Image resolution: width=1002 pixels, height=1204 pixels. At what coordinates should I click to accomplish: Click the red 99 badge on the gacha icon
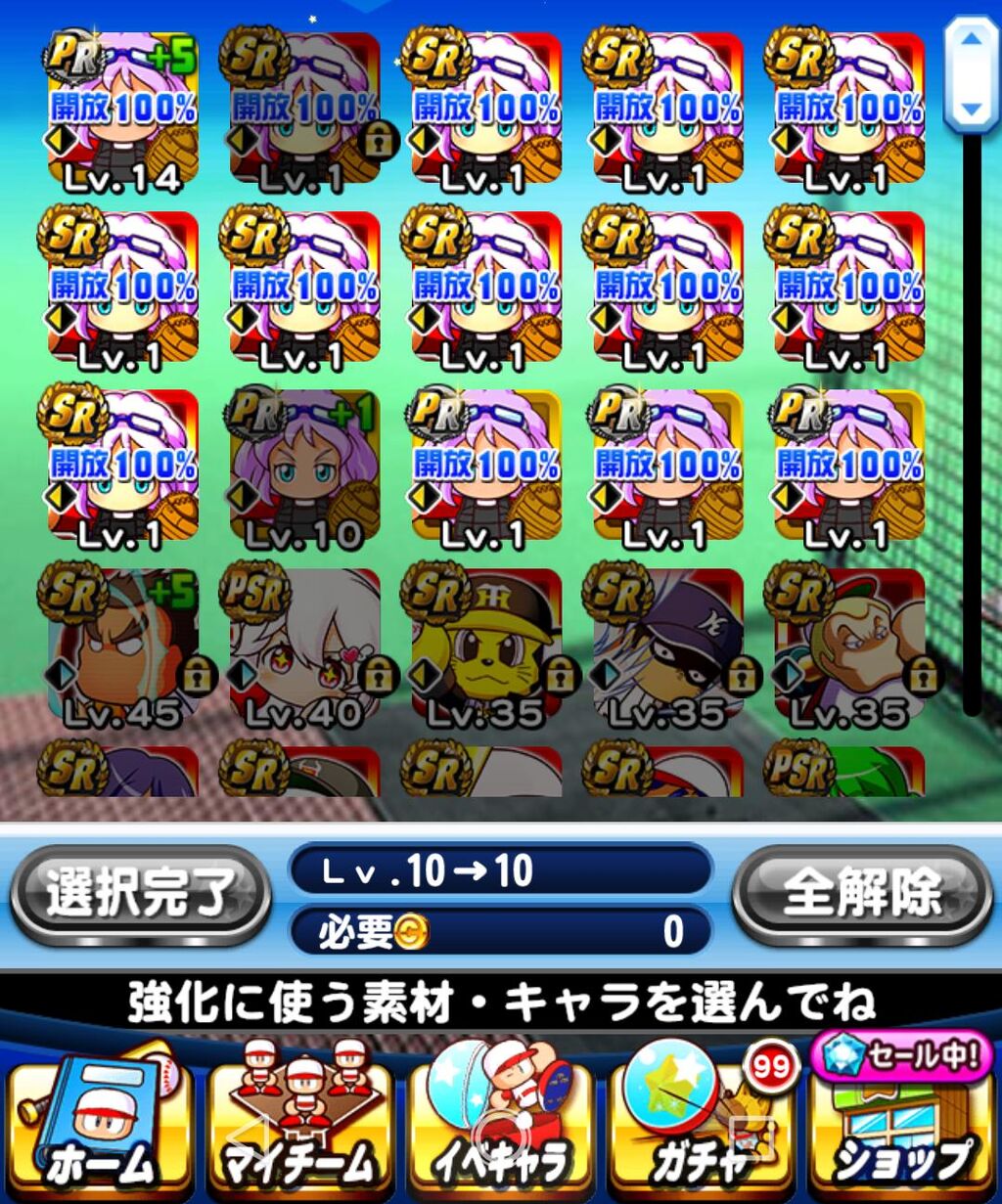click(x=769, y=1067)
